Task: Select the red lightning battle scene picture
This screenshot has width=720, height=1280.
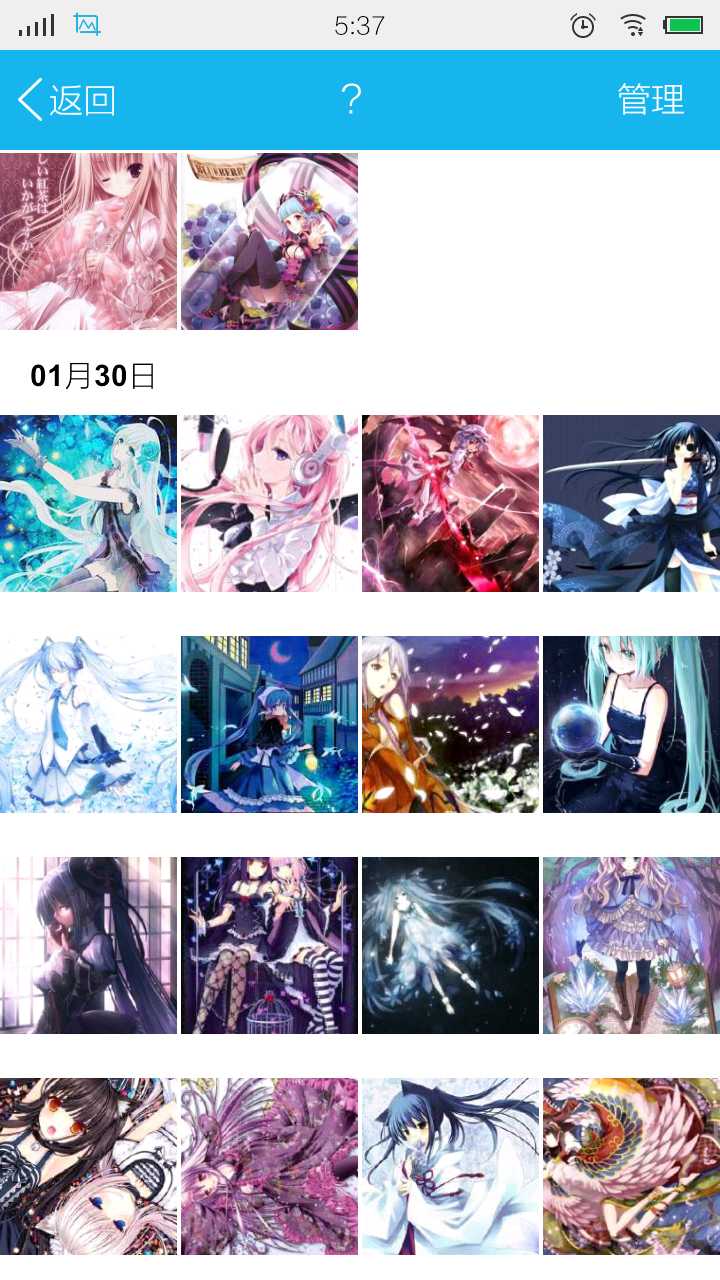Action: (x=450, y=503)
